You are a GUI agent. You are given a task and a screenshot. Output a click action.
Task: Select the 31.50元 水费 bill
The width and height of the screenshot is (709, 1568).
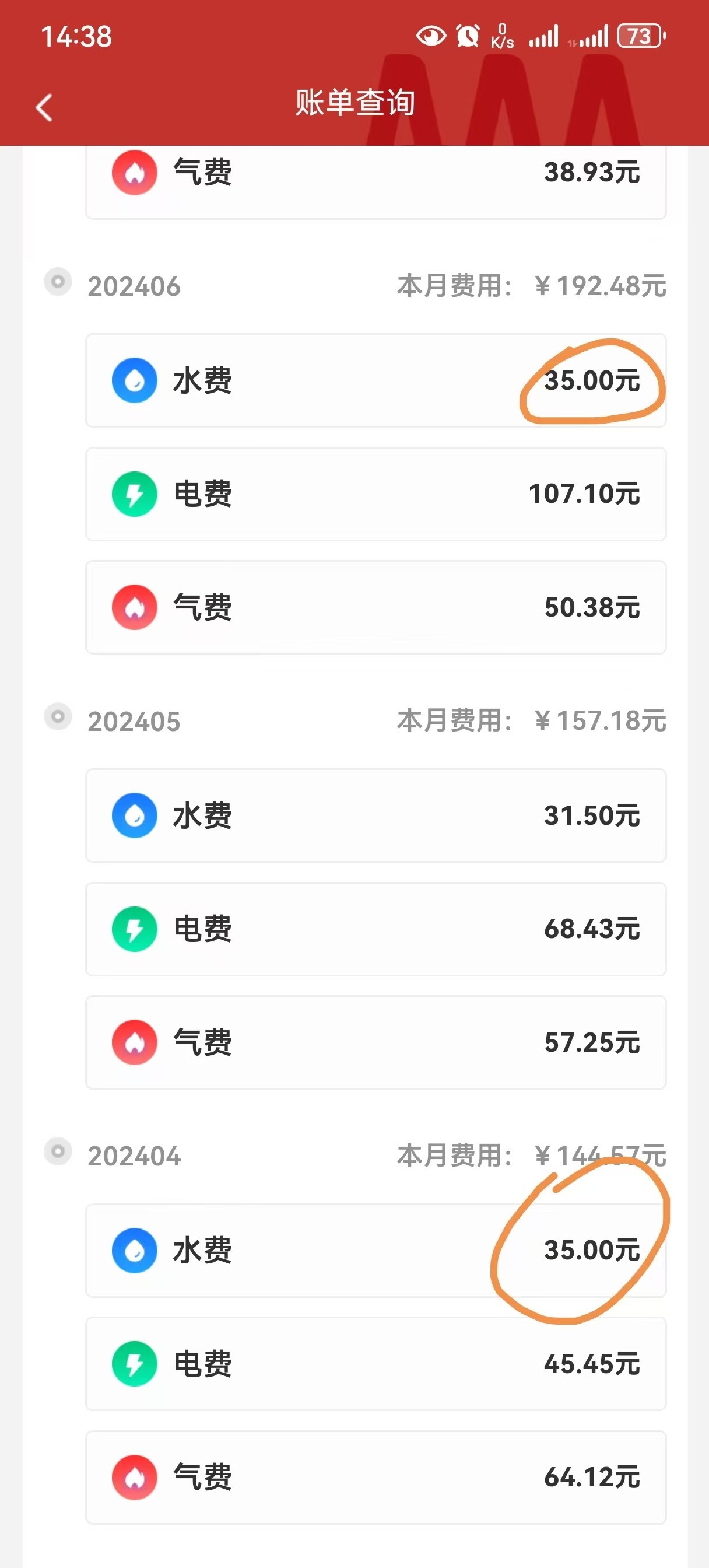pos(375,815)
